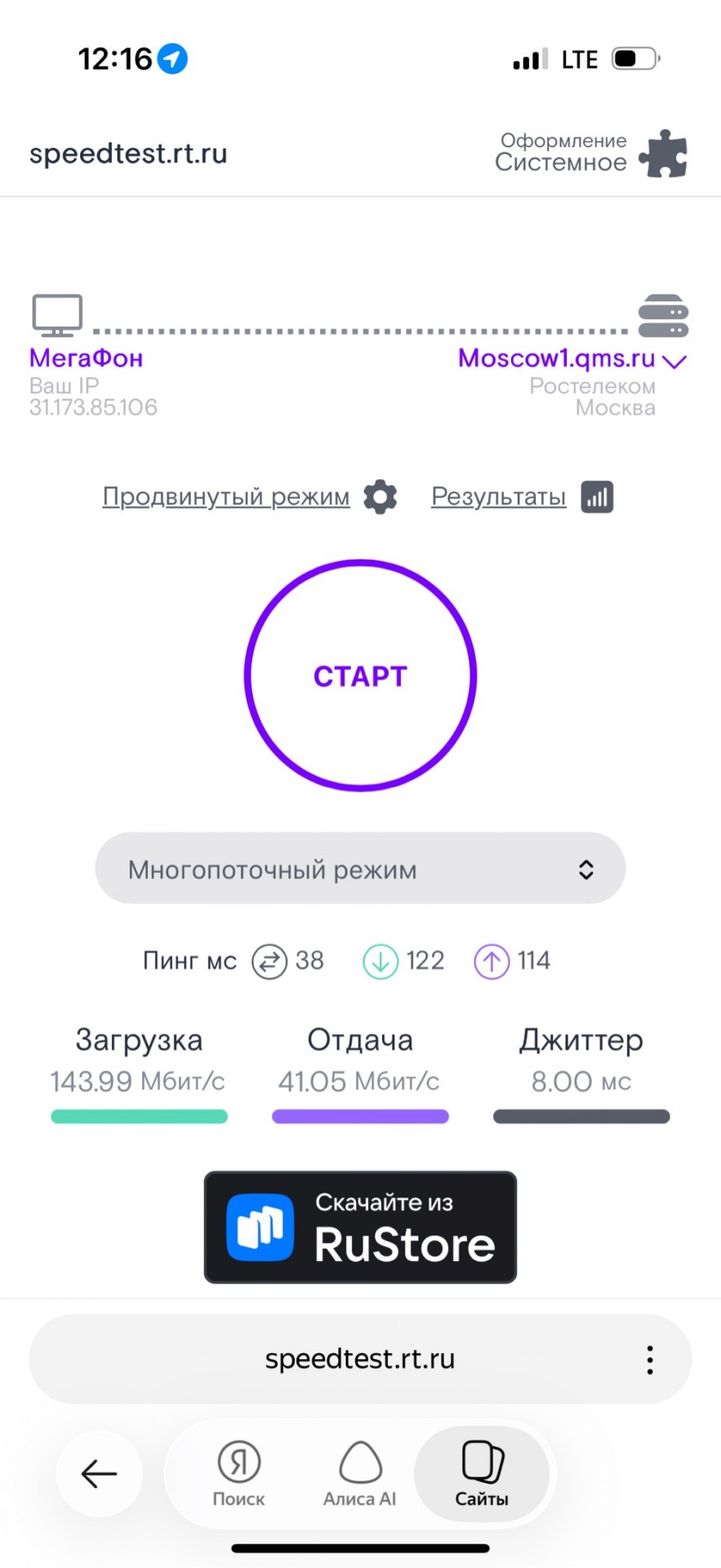This screenshot has width=721, height=1568.
Task: Open the browser three-dot menu
Action: [650, 1360]
